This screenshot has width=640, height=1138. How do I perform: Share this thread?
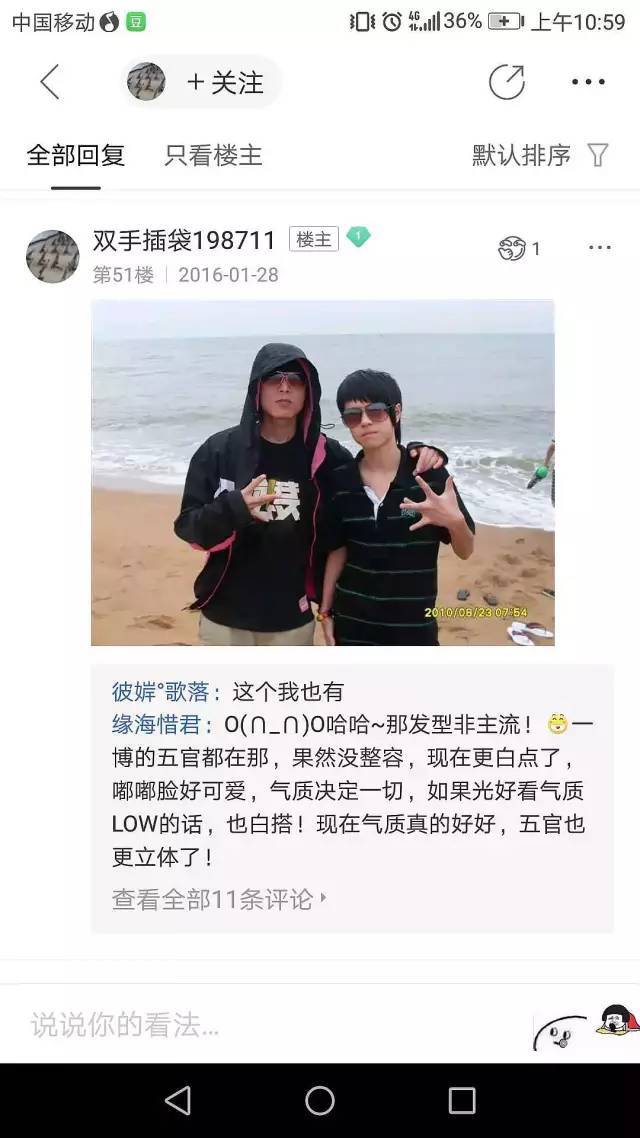(x=507, y=82)
